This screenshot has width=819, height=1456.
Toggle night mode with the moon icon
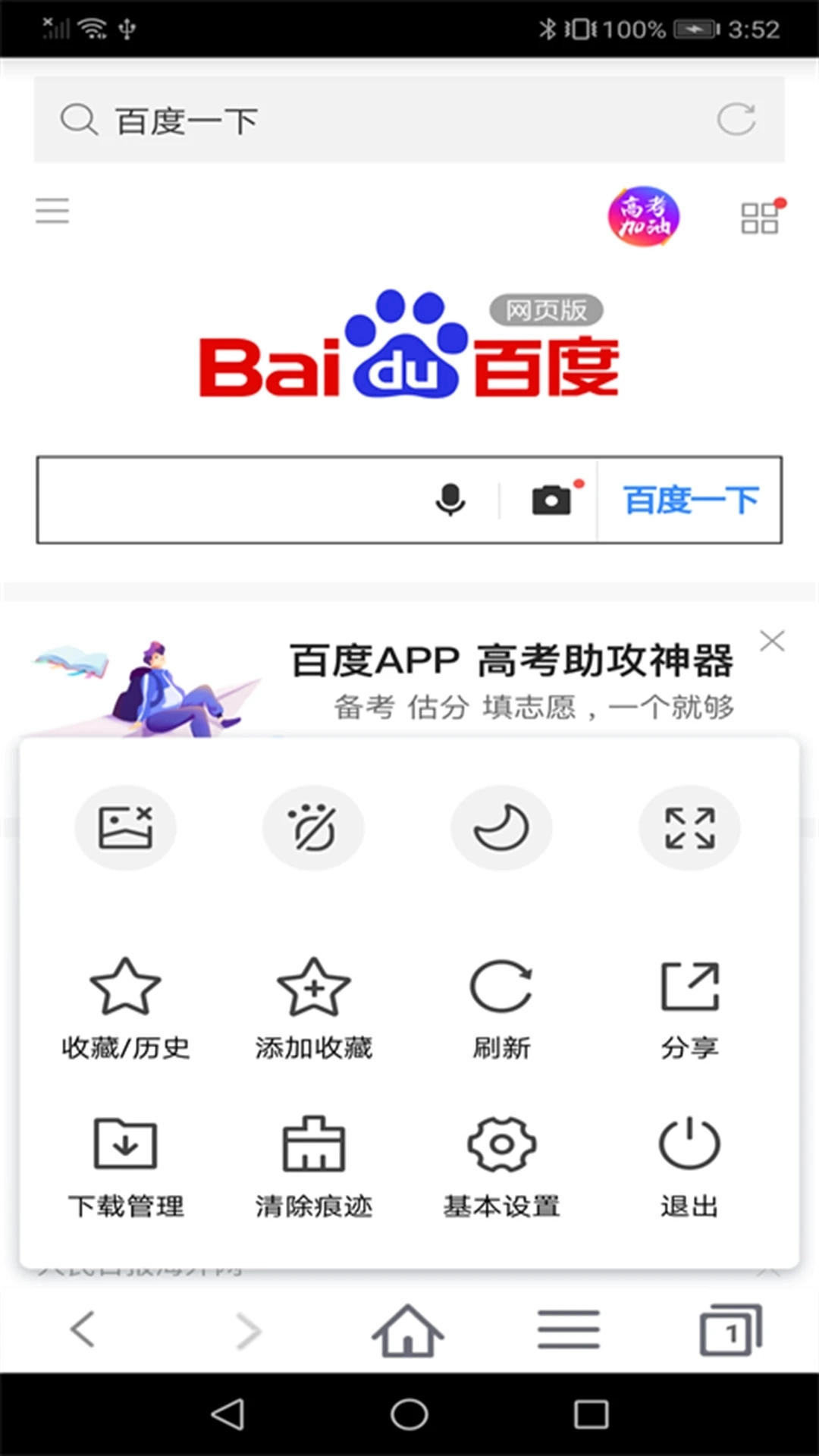(x=501, y=827)
